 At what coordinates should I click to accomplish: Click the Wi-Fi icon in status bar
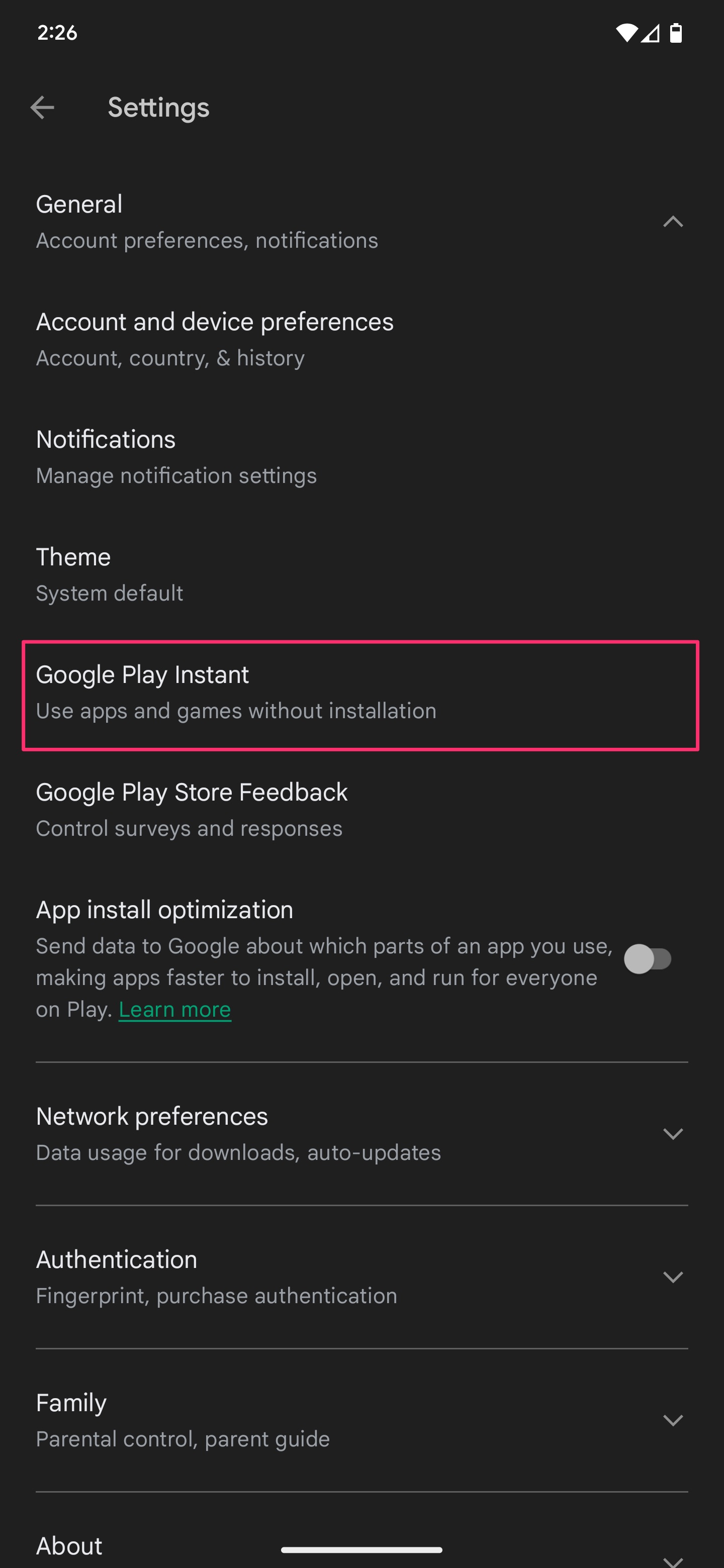coord(626,35)
